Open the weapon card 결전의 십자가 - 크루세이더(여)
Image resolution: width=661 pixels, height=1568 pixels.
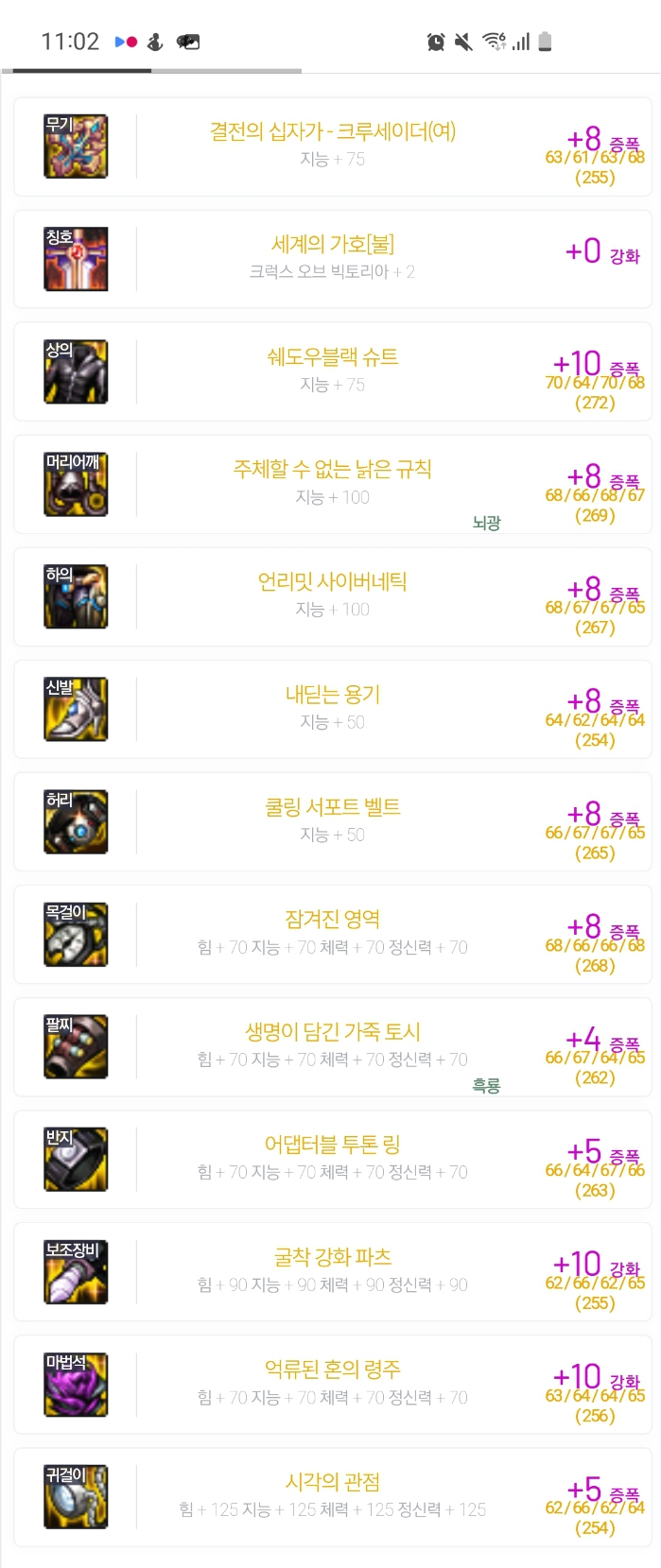point(332,131)
